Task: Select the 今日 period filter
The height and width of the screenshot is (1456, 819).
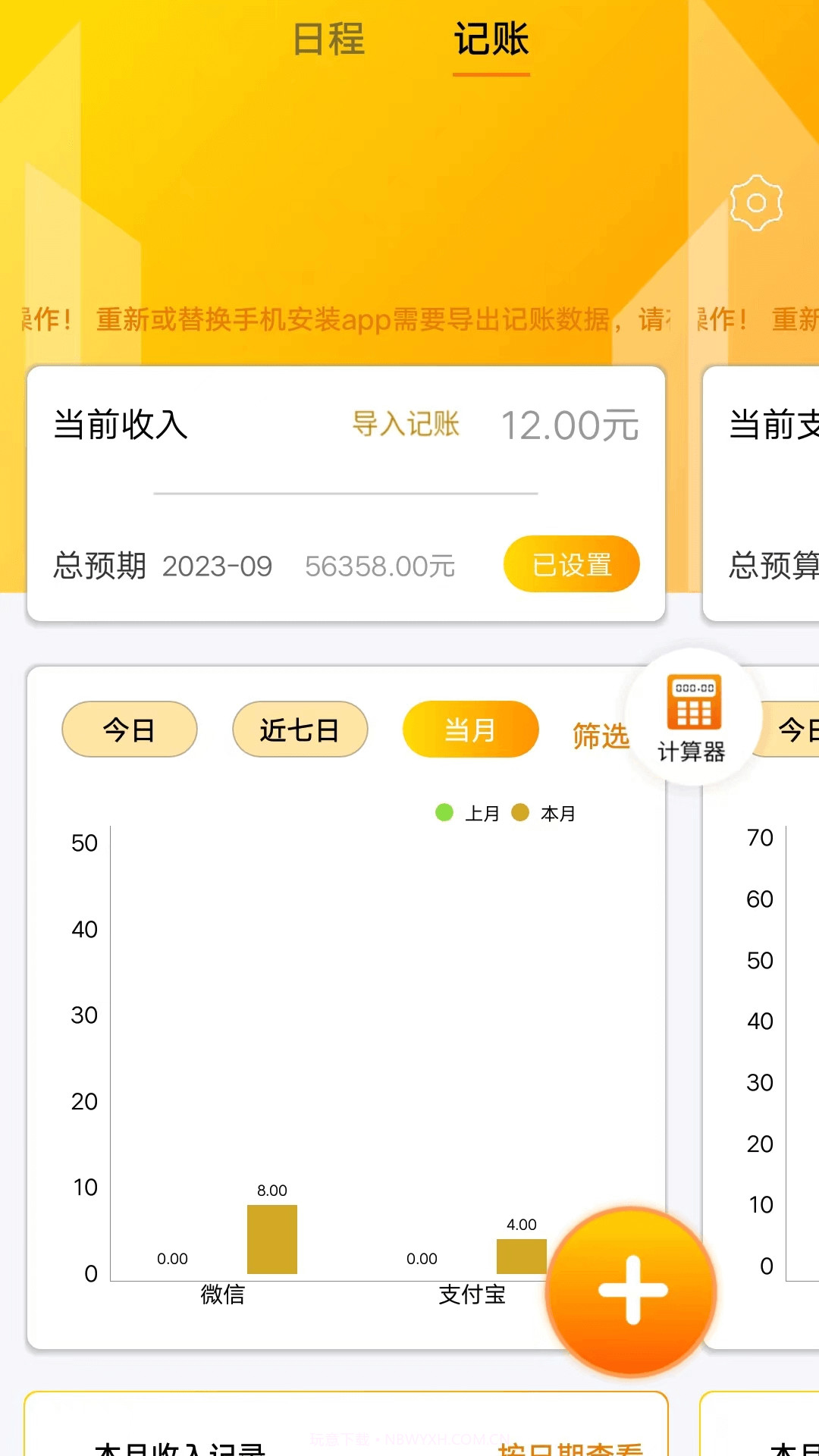Action: click(129, 729)
